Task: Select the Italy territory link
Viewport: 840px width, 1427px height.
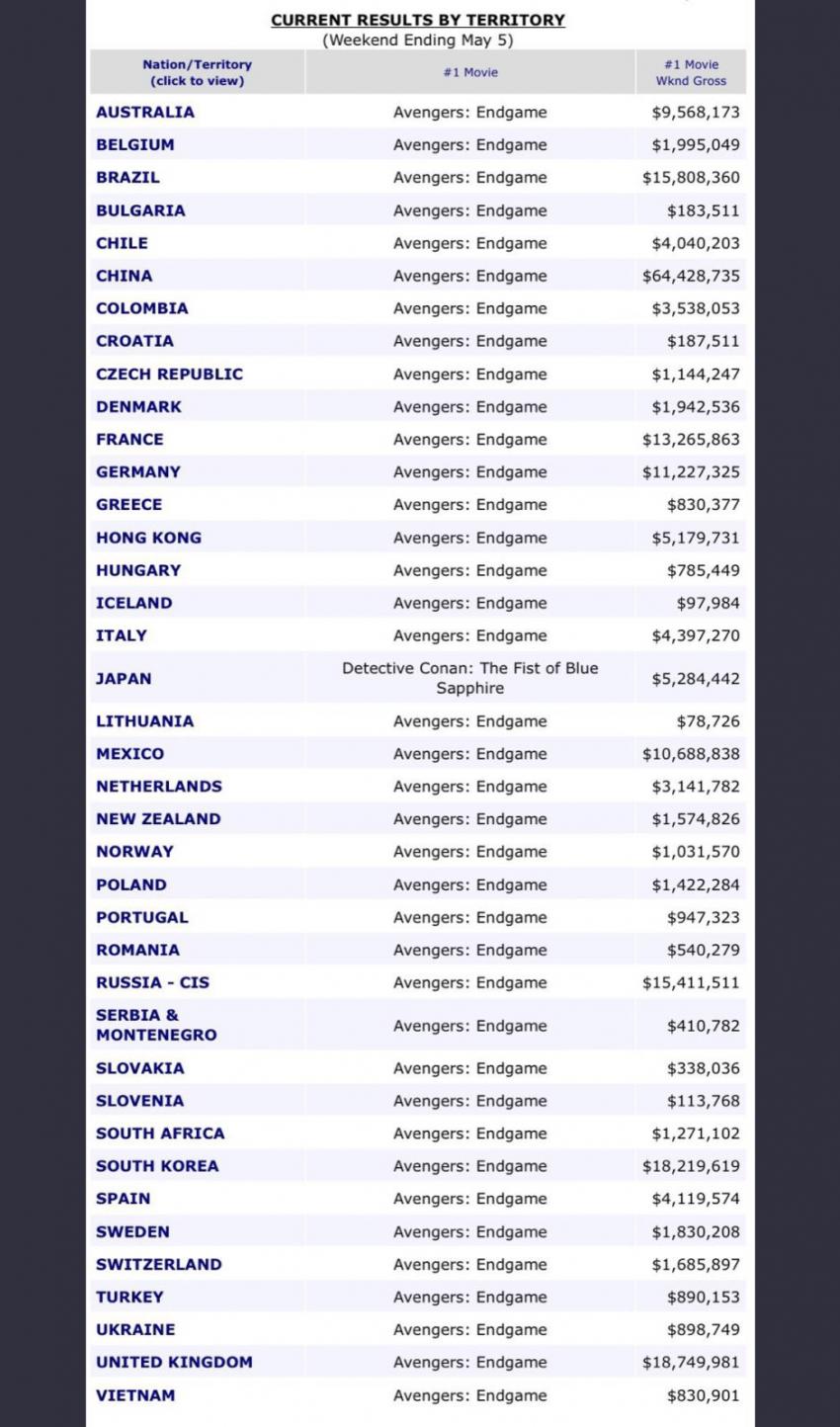Action: coord(122,635)
